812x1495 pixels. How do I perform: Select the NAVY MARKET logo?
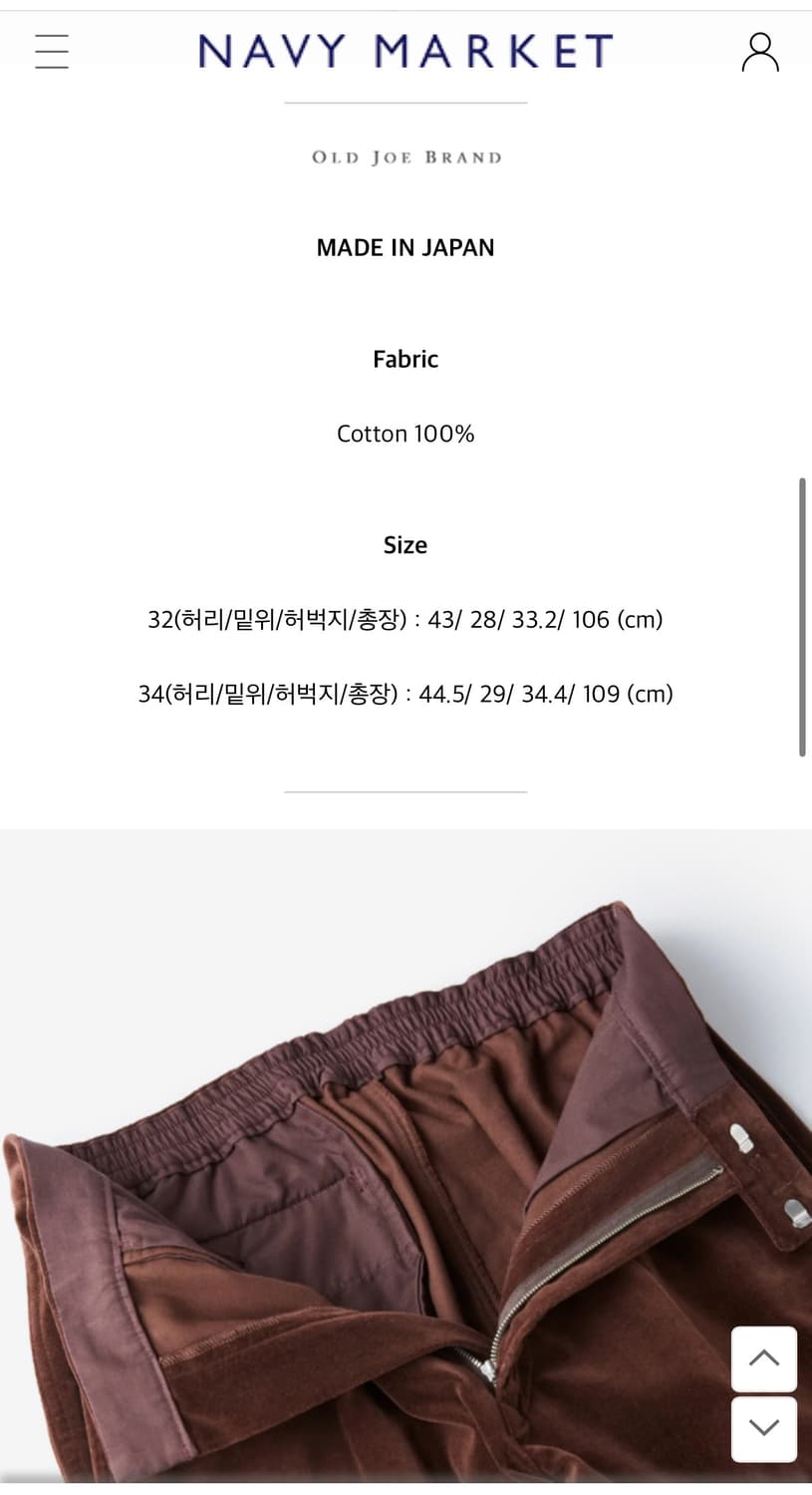(405, 50)
